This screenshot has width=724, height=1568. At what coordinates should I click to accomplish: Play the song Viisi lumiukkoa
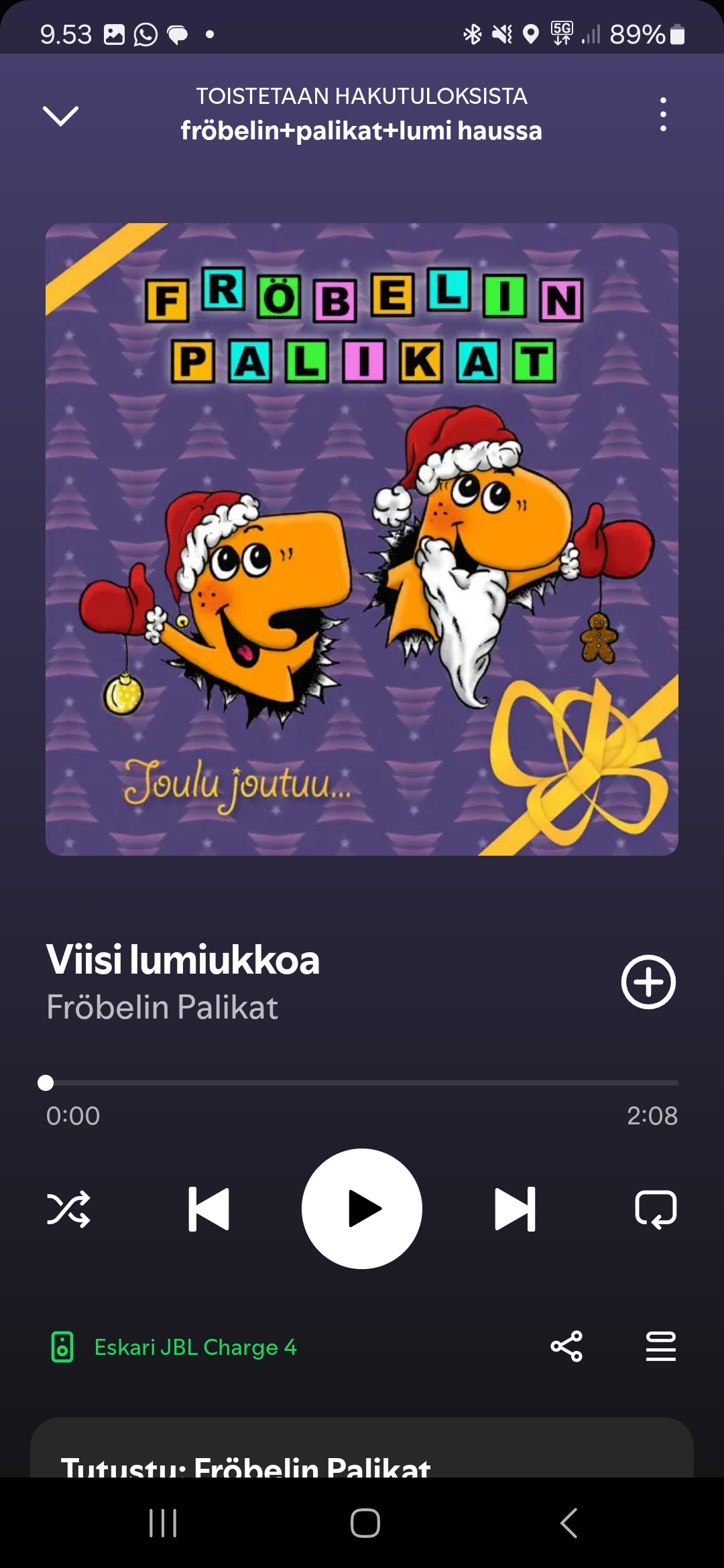(362, 1208)
